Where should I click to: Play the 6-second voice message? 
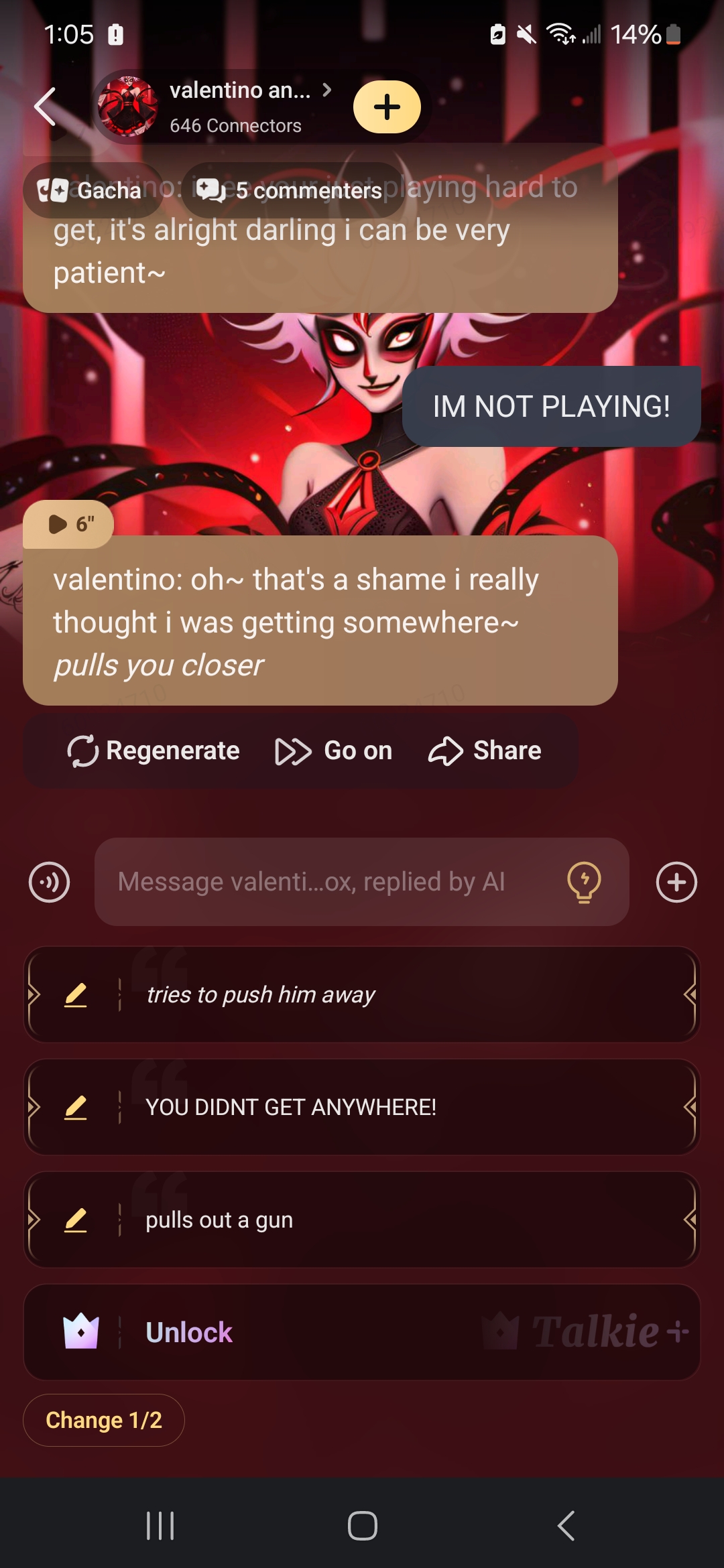click(68, 524)
